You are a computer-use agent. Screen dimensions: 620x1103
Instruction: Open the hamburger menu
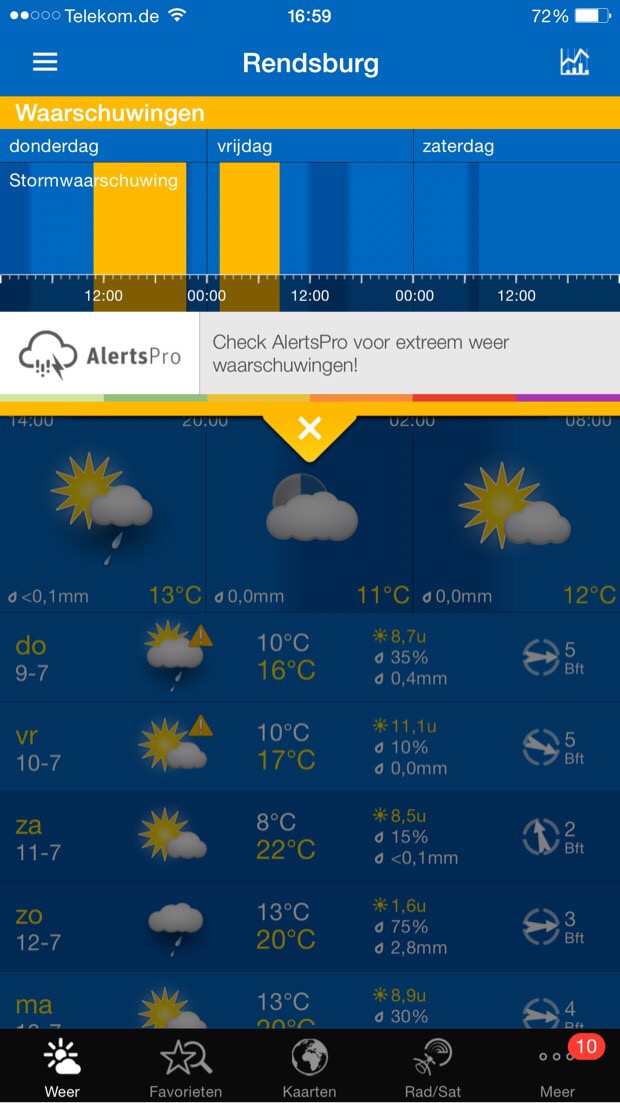[x=45, y=62]
